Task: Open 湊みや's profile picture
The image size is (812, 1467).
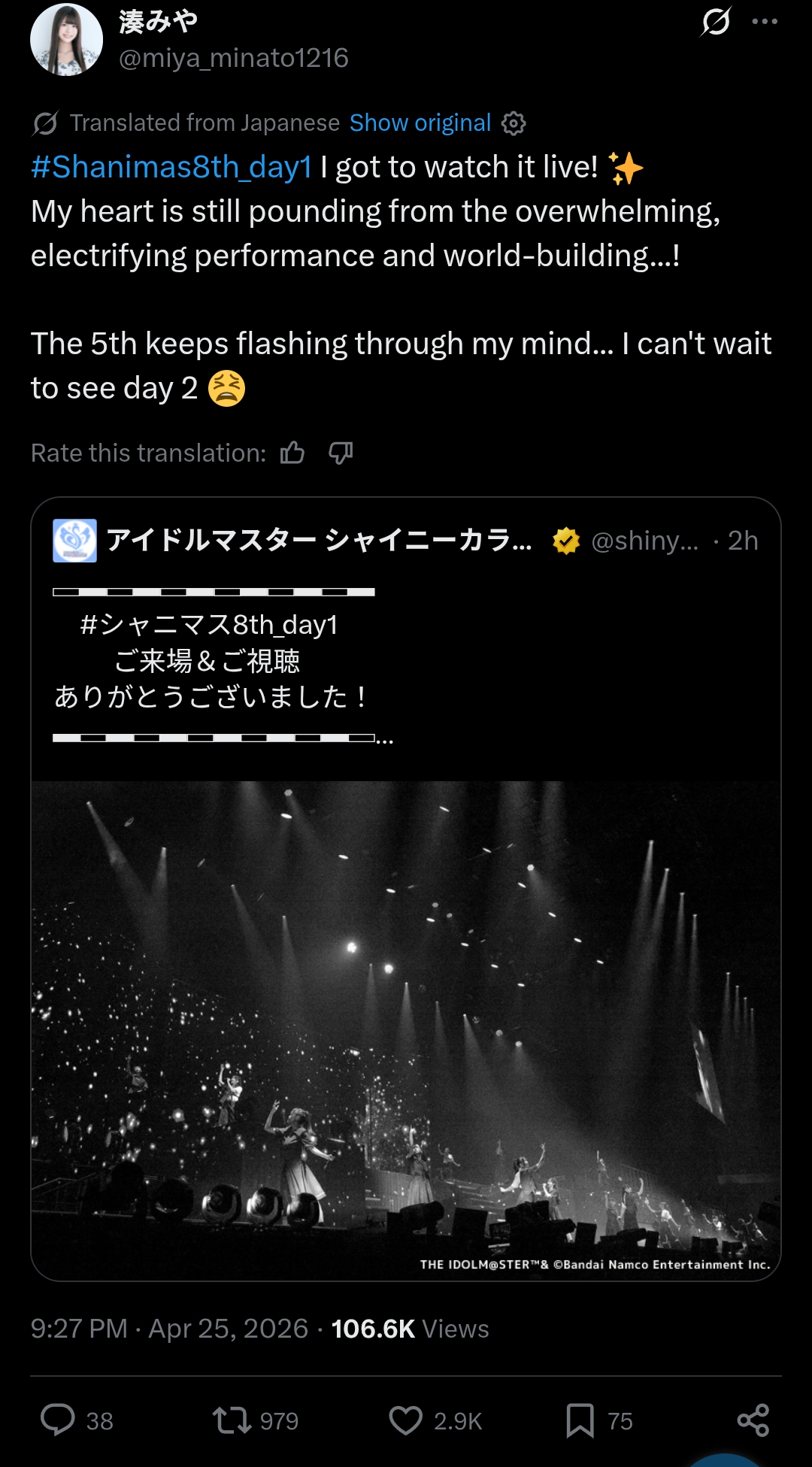Action: coord(66,40)
